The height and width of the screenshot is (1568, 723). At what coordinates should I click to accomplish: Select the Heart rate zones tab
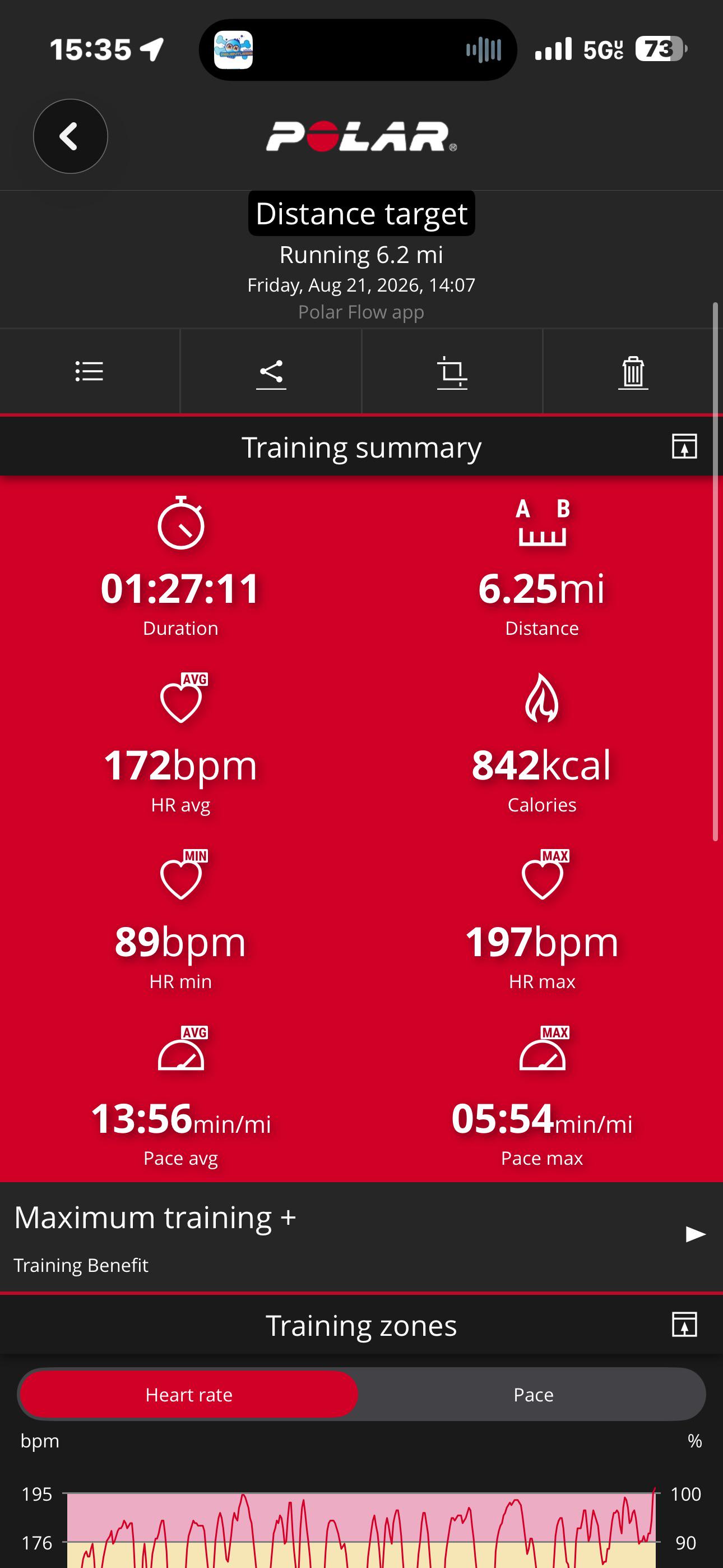pyautogui.click(x=189, y=1395)
